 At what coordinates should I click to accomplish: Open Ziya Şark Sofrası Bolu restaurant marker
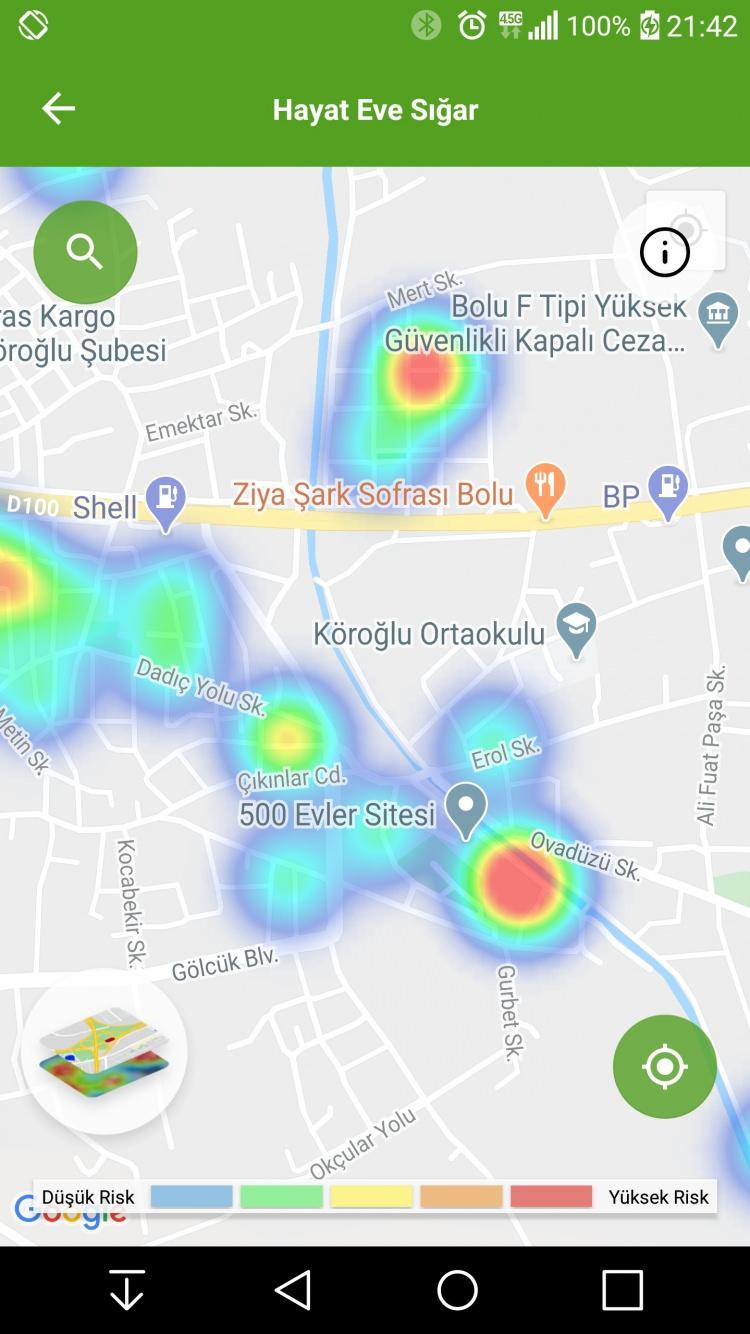[x=545, y=489]
